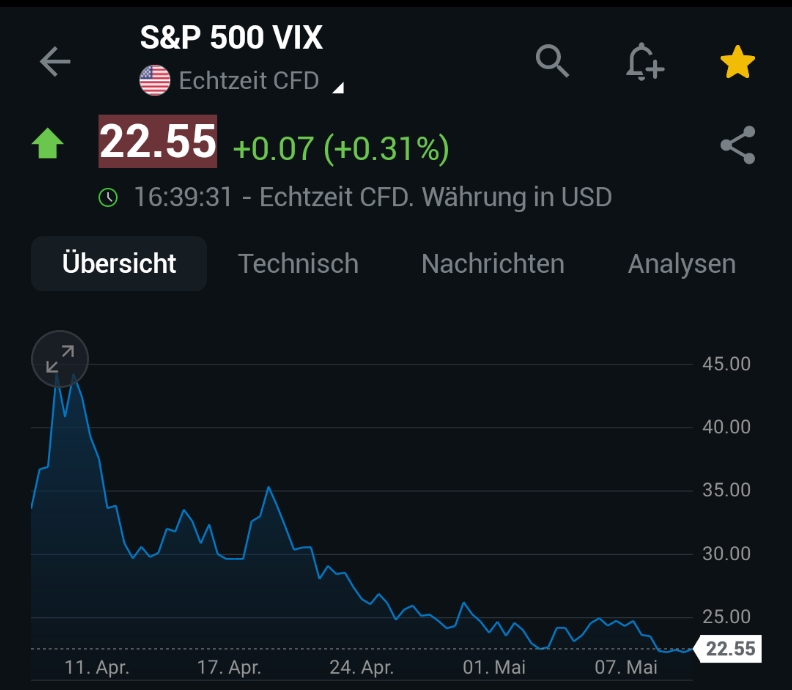This screenshot has height=690, width=792.
Task: Select the Übersicht tab
Action: click(119, 264)
